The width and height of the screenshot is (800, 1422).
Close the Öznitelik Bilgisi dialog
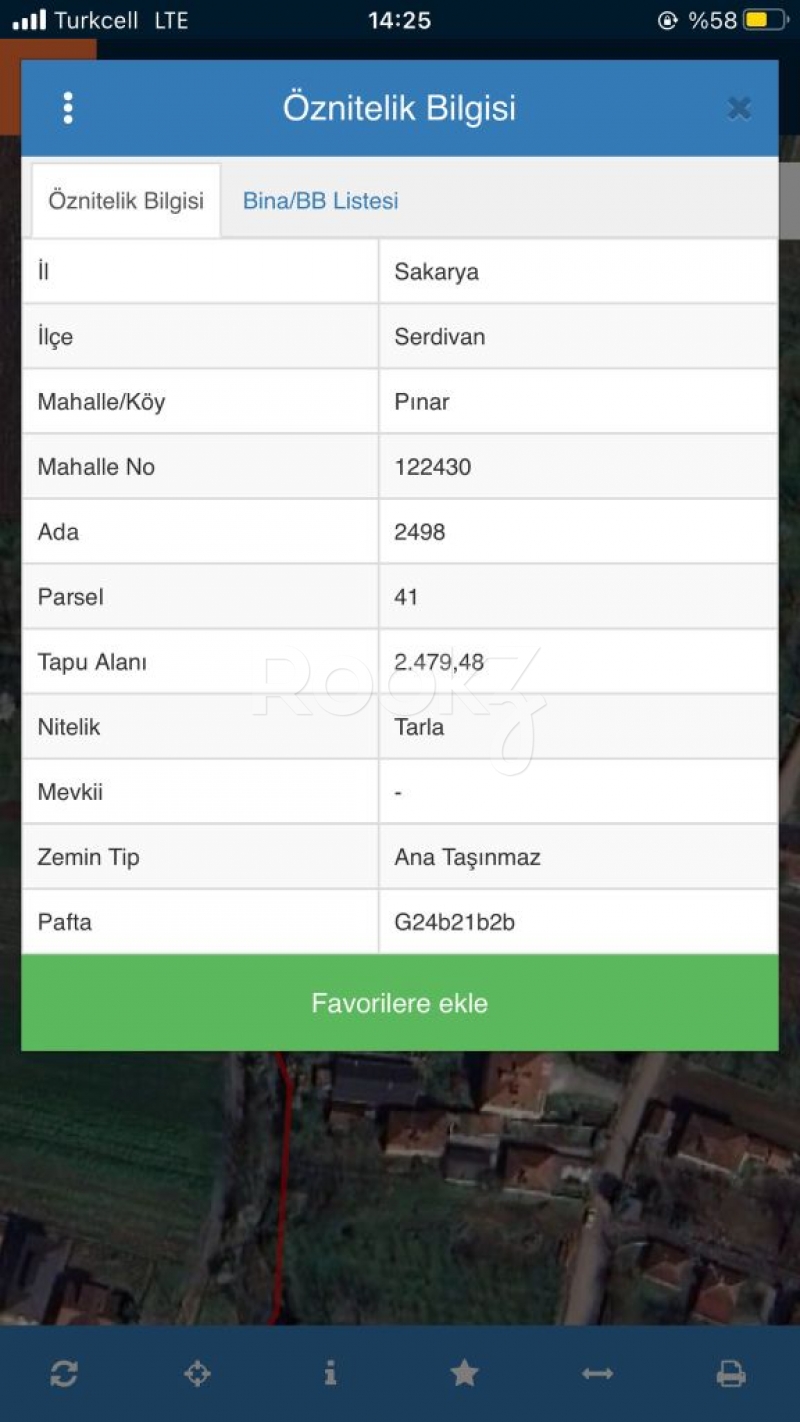click(x=739, y=108)
